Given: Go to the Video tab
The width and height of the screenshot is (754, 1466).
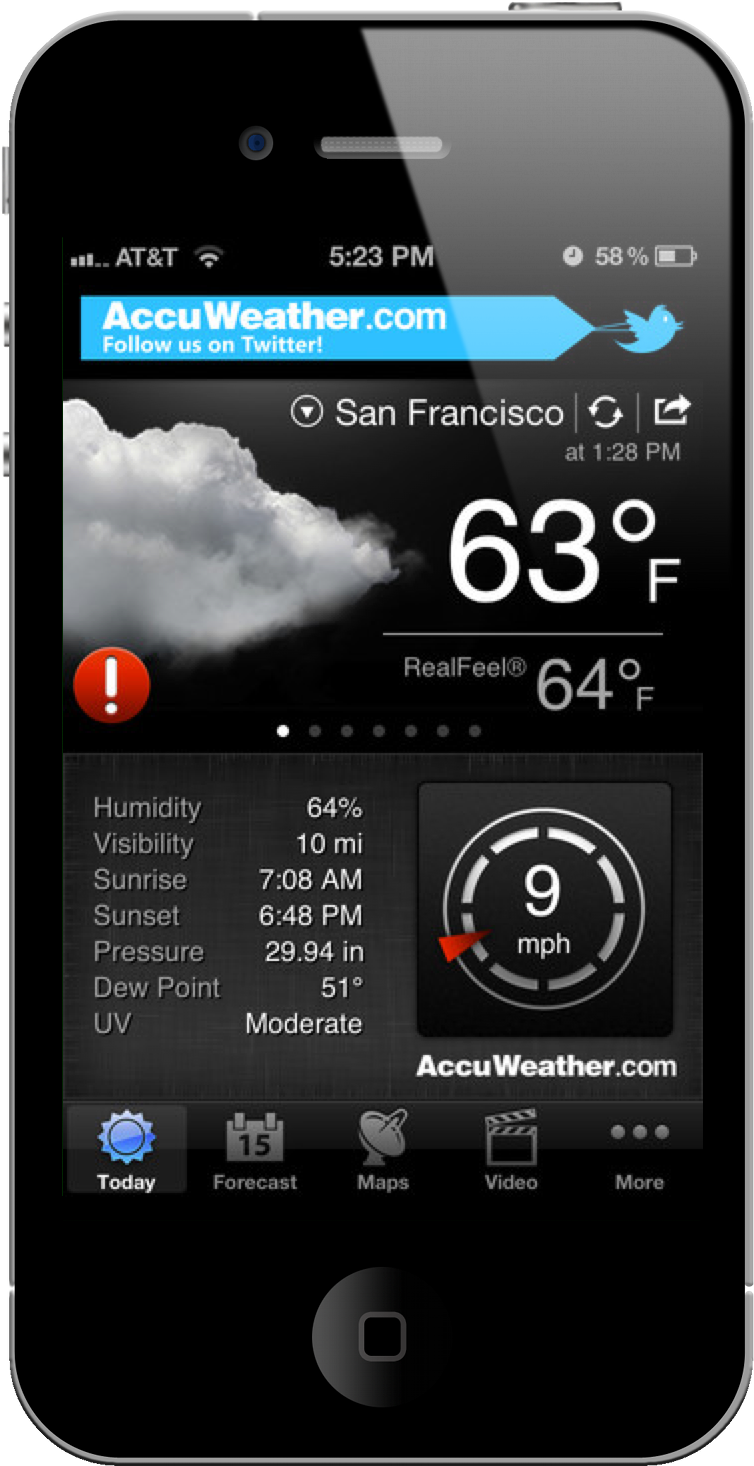Looking at the screenshot, I should point(510,1151).
